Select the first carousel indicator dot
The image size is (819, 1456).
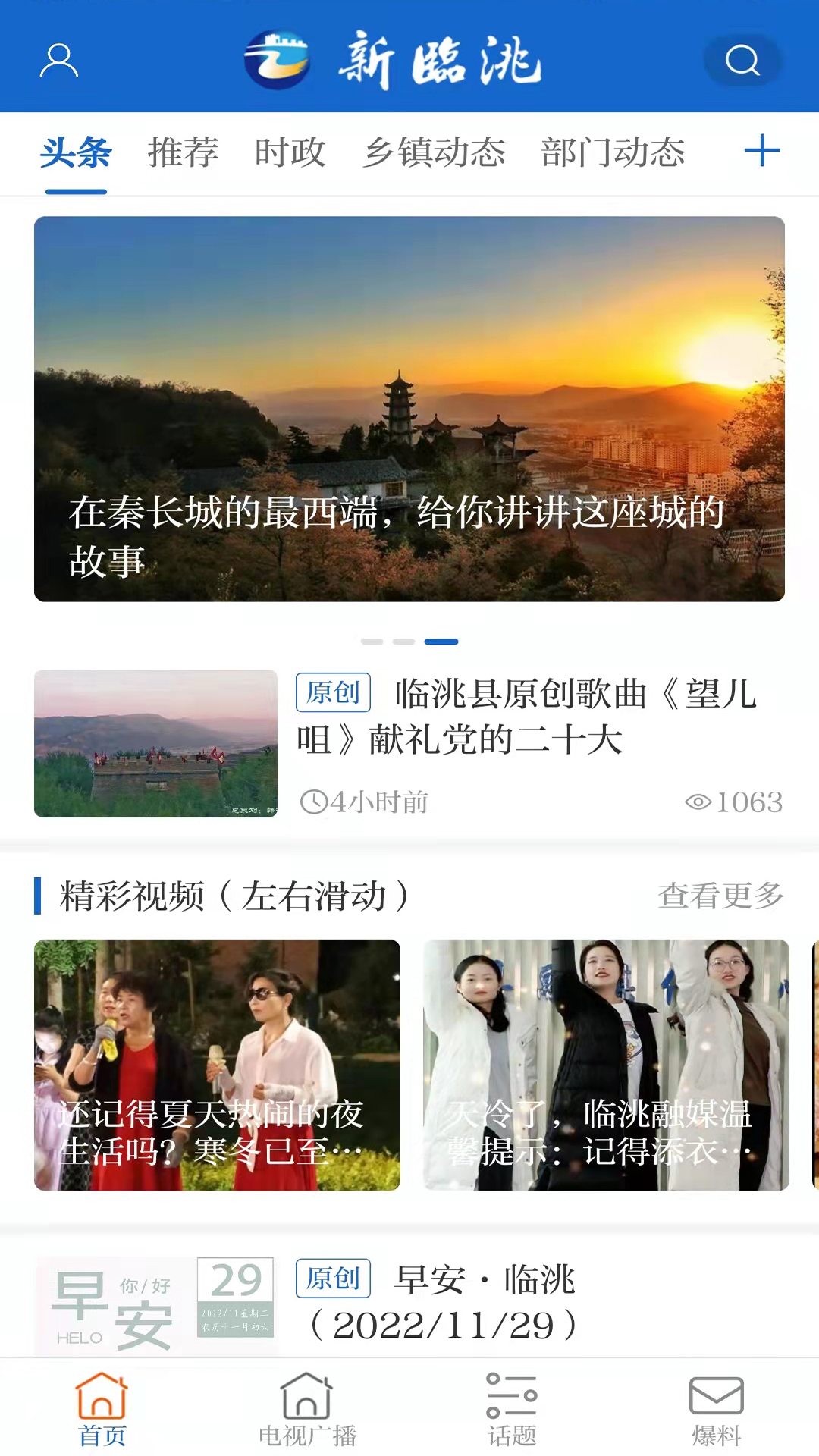pyautogui.click(x=372, y=642)
